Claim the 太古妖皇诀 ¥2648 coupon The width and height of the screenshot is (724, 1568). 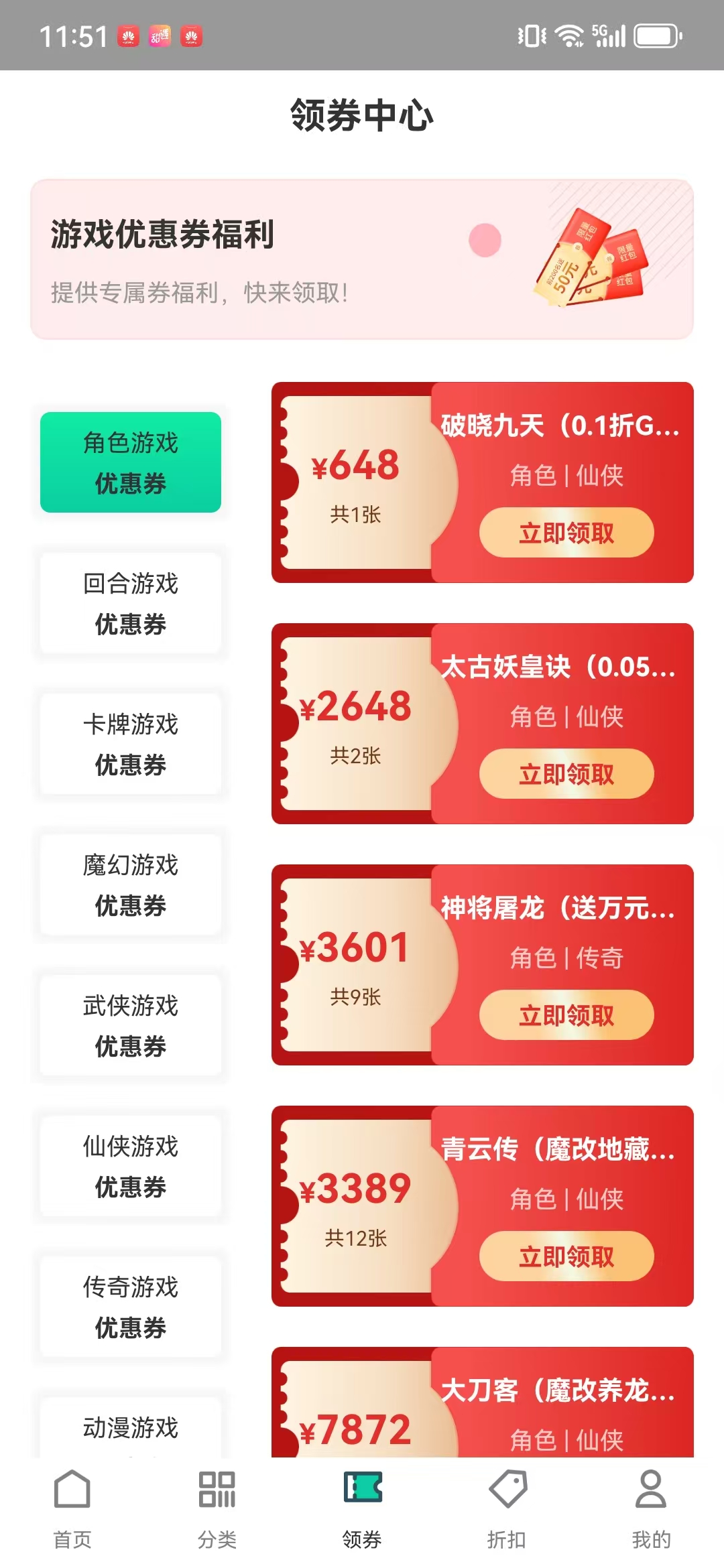[566, 774]
